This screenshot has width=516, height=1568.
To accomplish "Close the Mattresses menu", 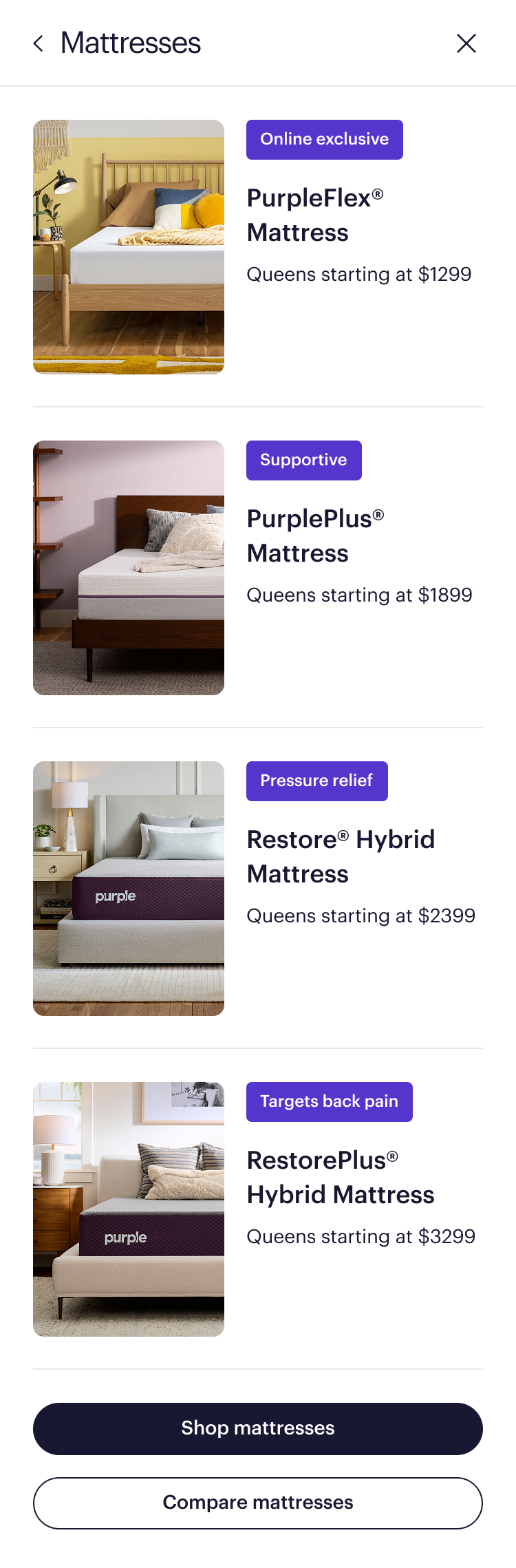I will click(466, 43).
